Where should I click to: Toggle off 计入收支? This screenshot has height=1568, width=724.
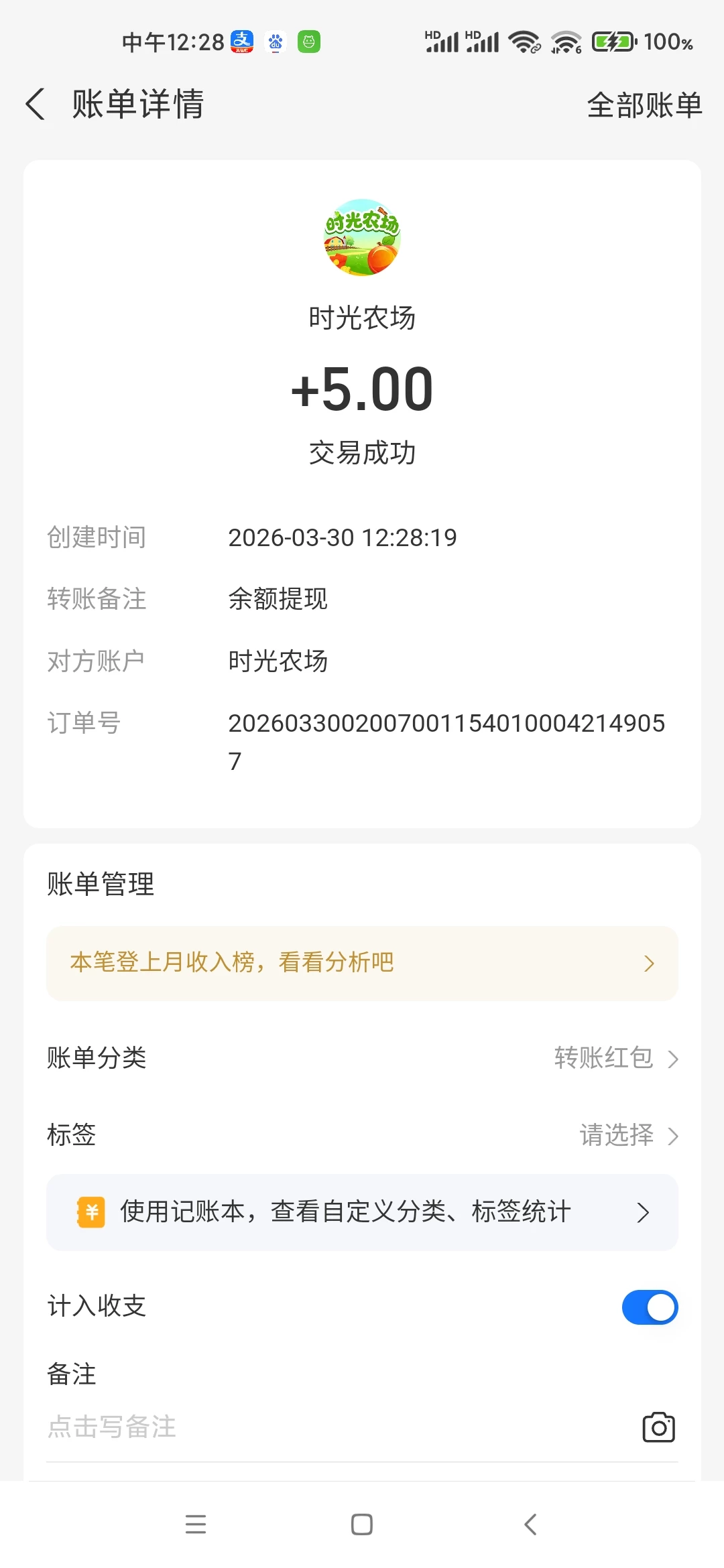(649, 1307)
